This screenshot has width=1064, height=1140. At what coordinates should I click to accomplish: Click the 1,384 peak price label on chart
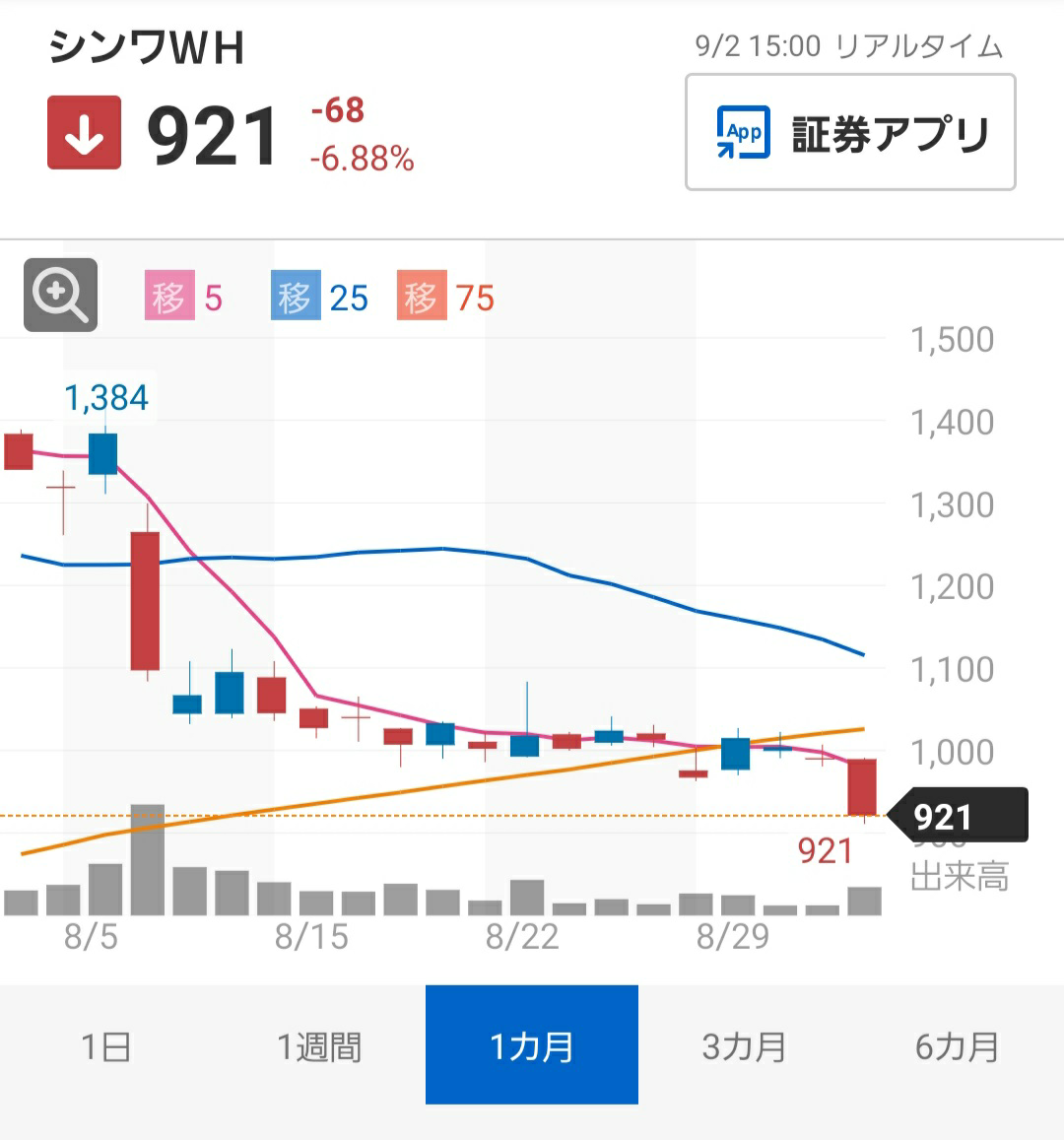(105, 398)
